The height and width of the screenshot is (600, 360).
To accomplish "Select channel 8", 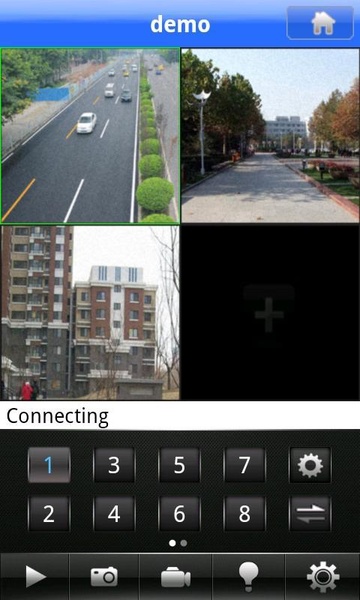I will click(245, 514).
